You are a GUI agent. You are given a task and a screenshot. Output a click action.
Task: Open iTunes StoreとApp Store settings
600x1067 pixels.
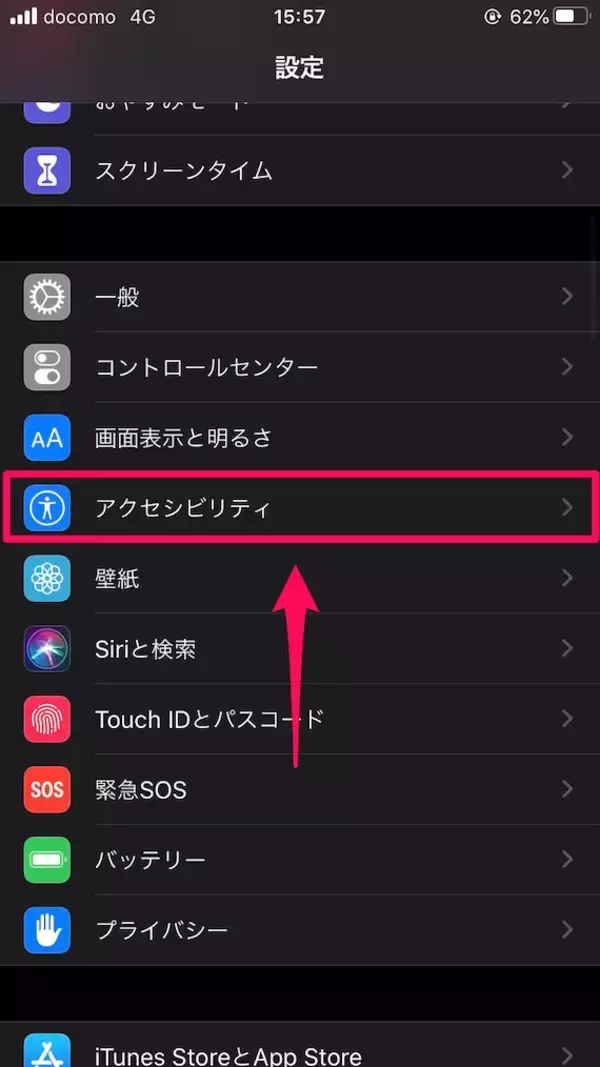click(300, 1050)
